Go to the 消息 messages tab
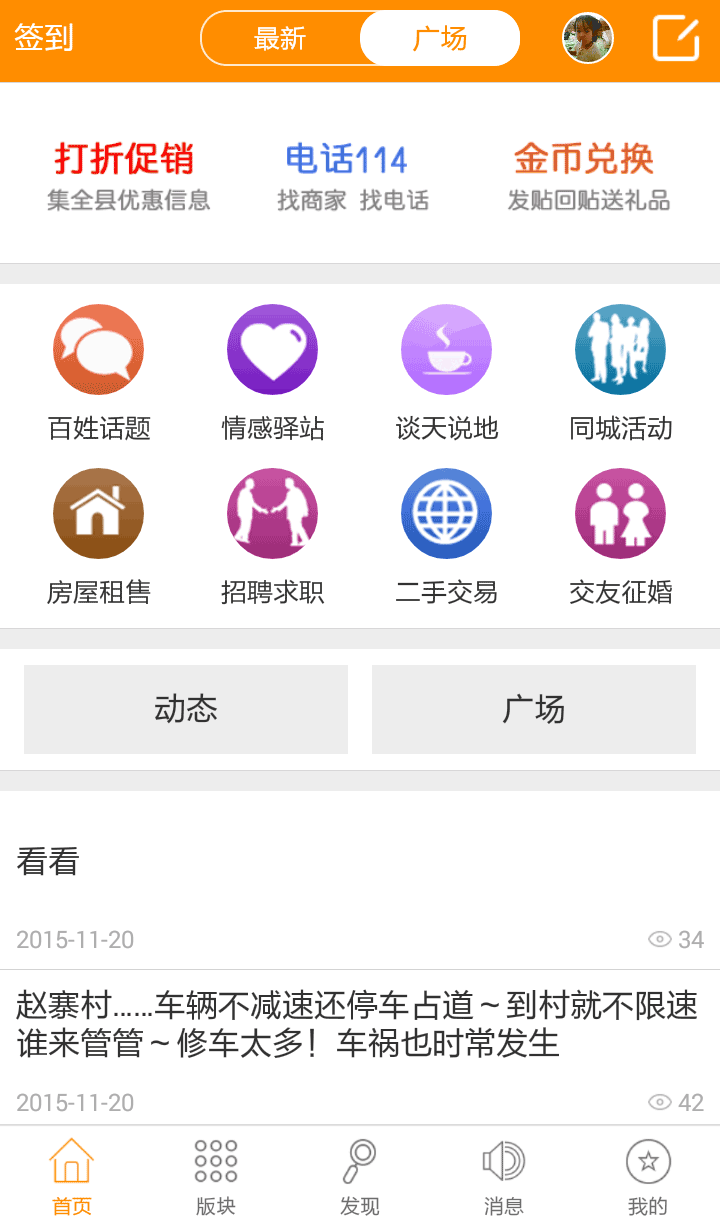 [504, 1176]
